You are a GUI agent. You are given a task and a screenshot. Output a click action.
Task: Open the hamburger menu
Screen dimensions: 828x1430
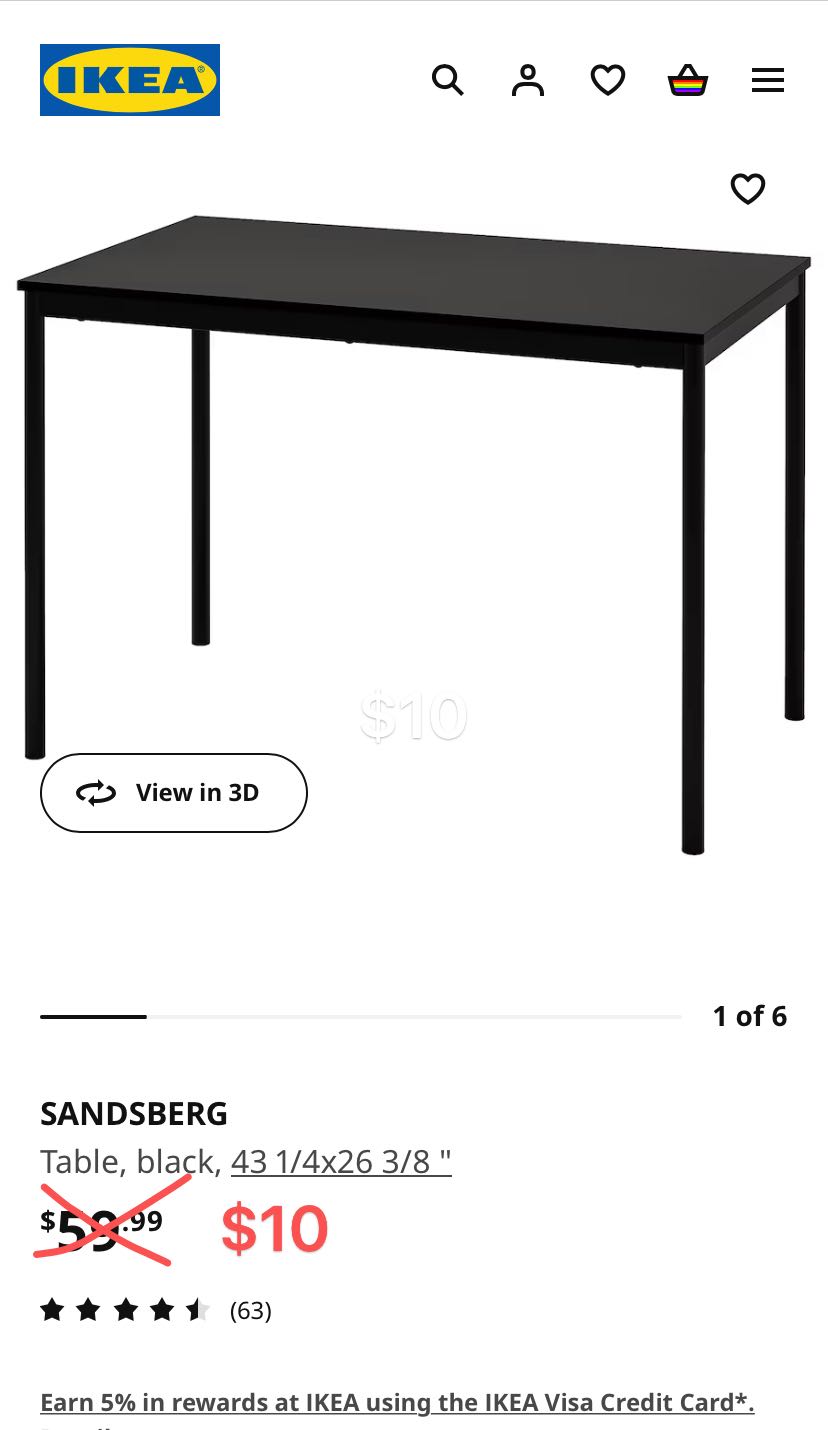click(767, 80)
